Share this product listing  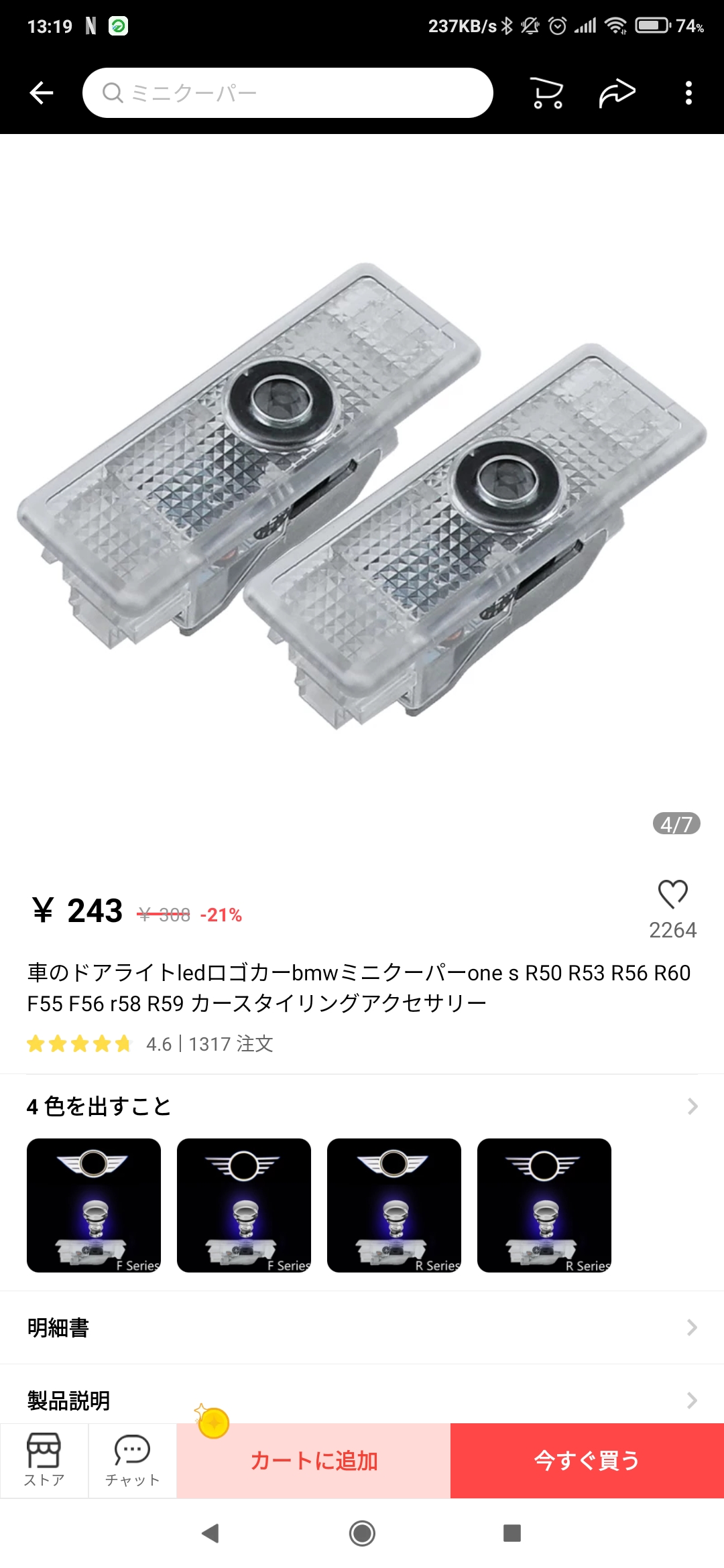(617, 92)
